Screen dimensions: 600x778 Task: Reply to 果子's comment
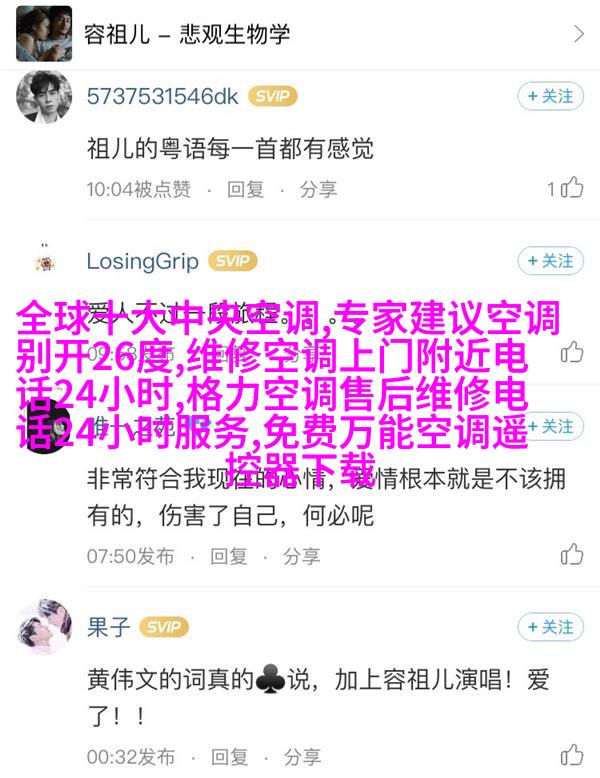[229, 756]
